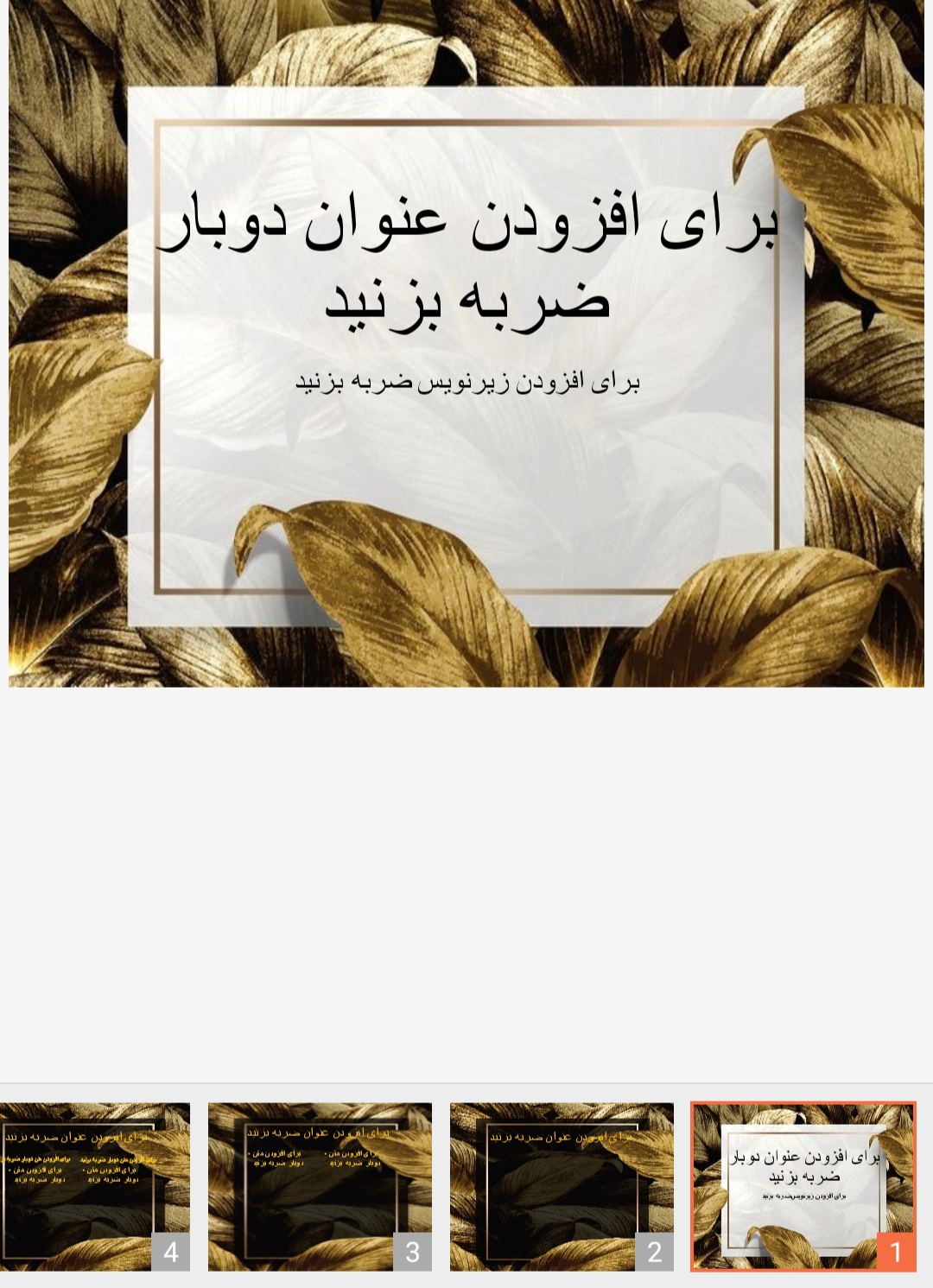Tap the subtitle placeholder on the main slide
The height and width of the screenshot is (1288, 933).
(x=467, y=382)
